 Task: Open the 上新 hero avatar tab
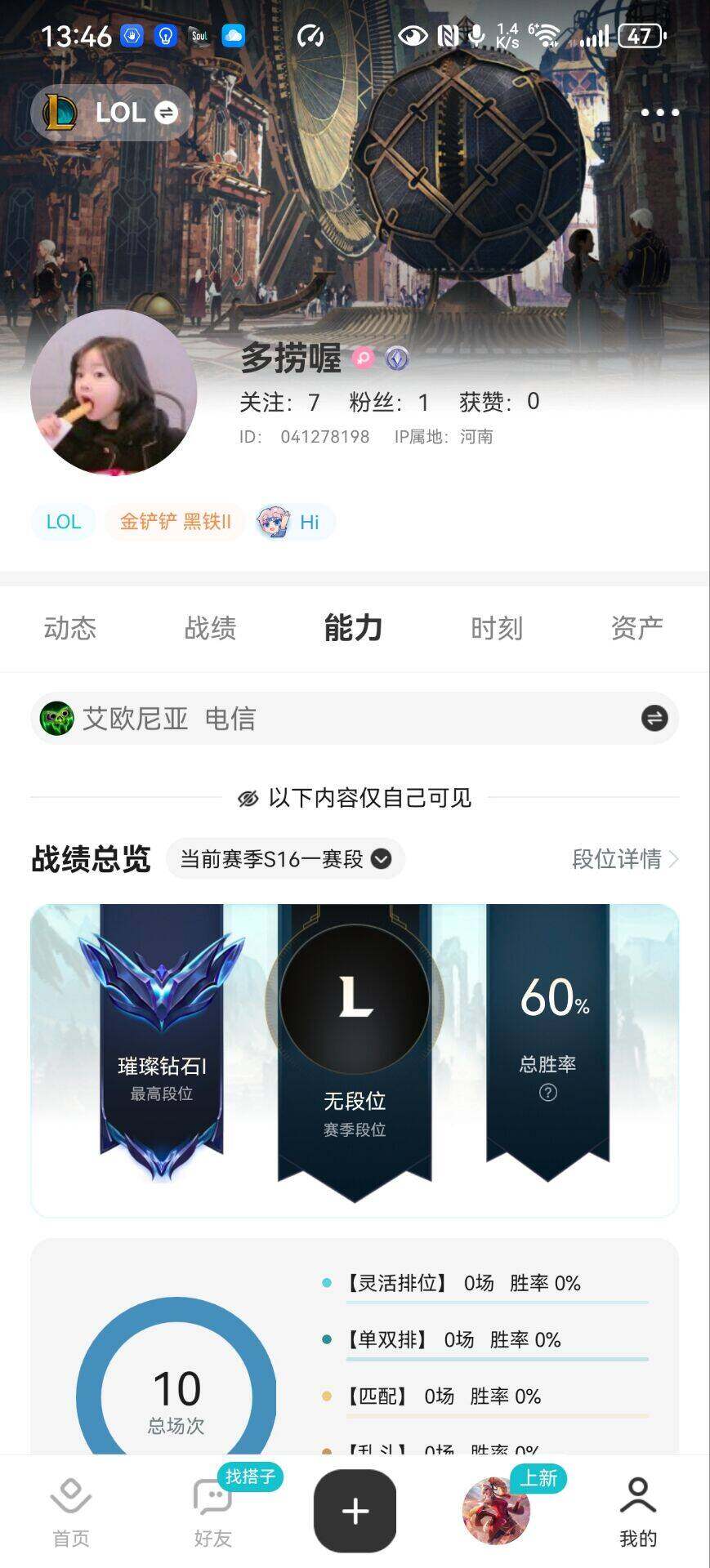pos(497,1511)
